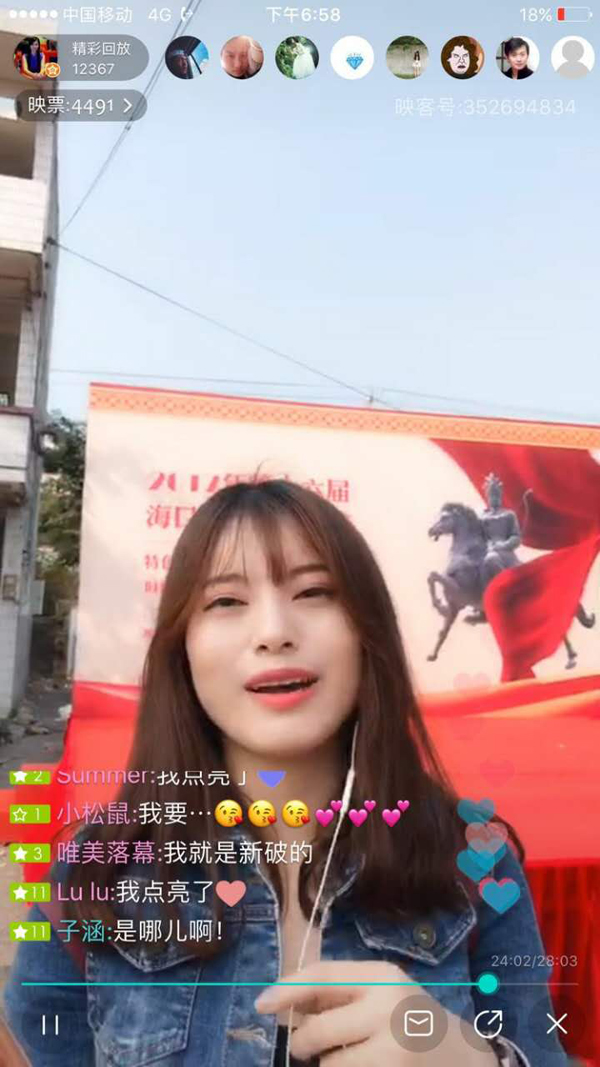View the diamond icon viewer's profile
This screenshot has height=1067, width=600.
(352, 58)
